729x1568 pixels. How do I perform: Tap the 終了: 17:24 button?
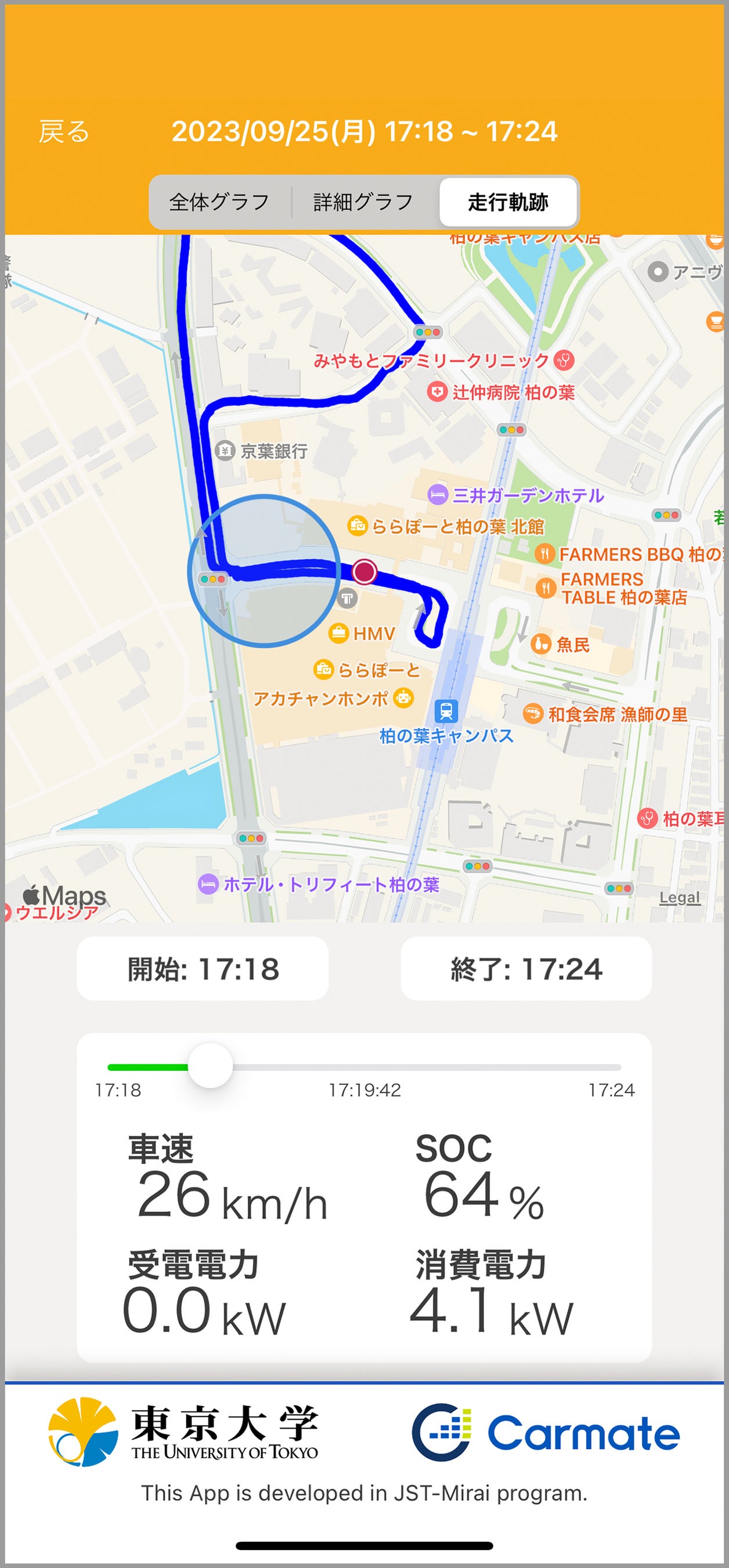coord(526,969)
